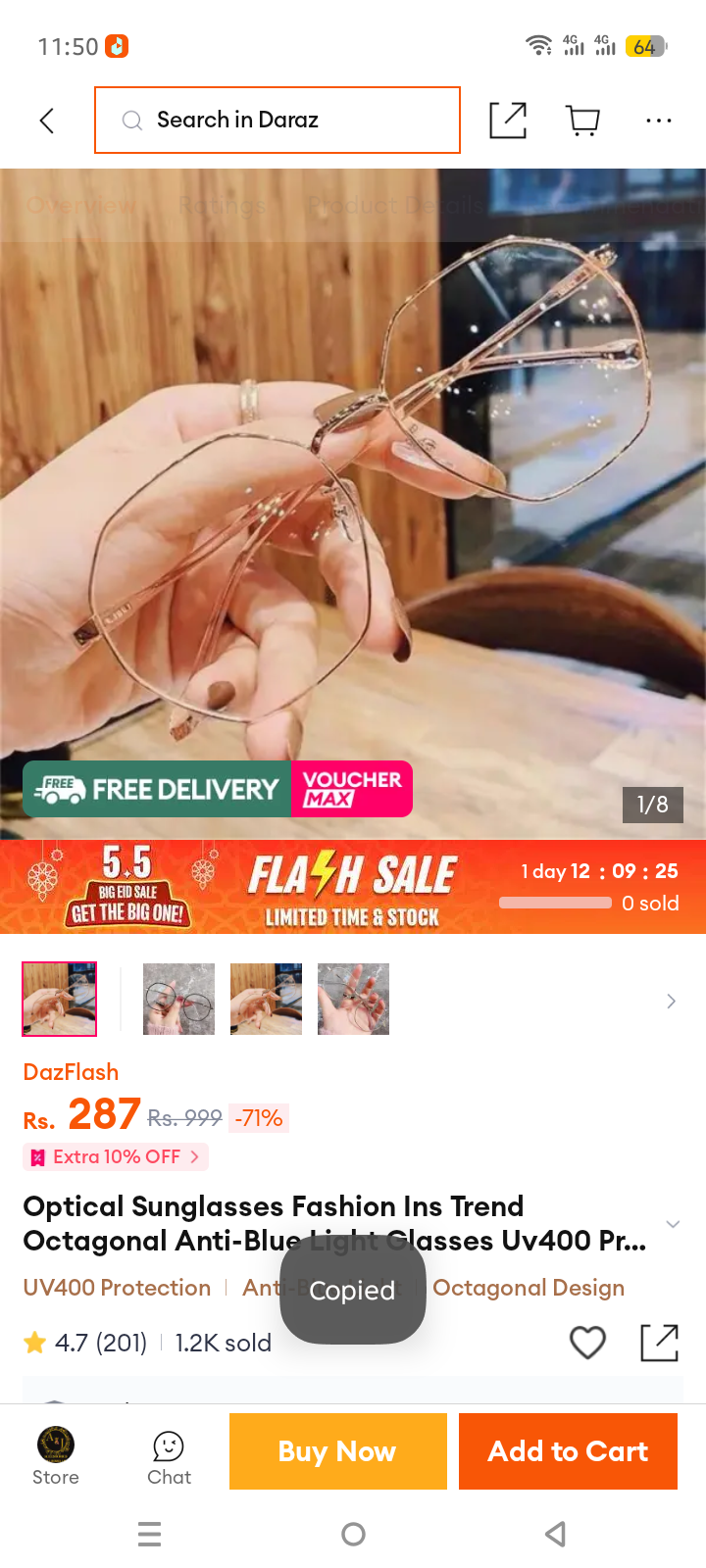Image resolution: width=706 pixels, height=1568 pixels.
Task: Go back using the top-left arrow
Action: click(46, 121)
